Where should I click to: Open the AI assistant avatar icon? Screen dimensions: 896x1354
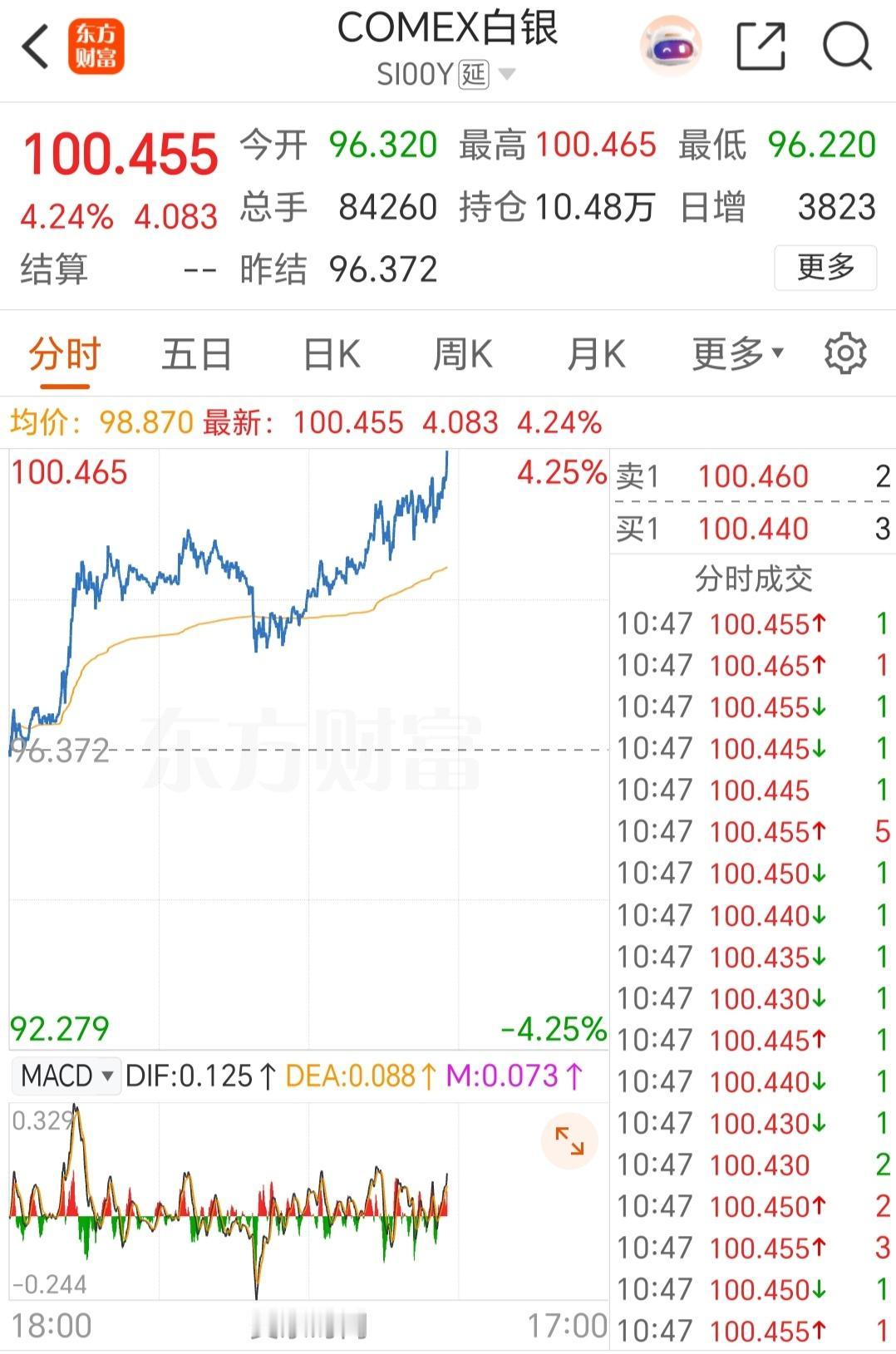670,47
